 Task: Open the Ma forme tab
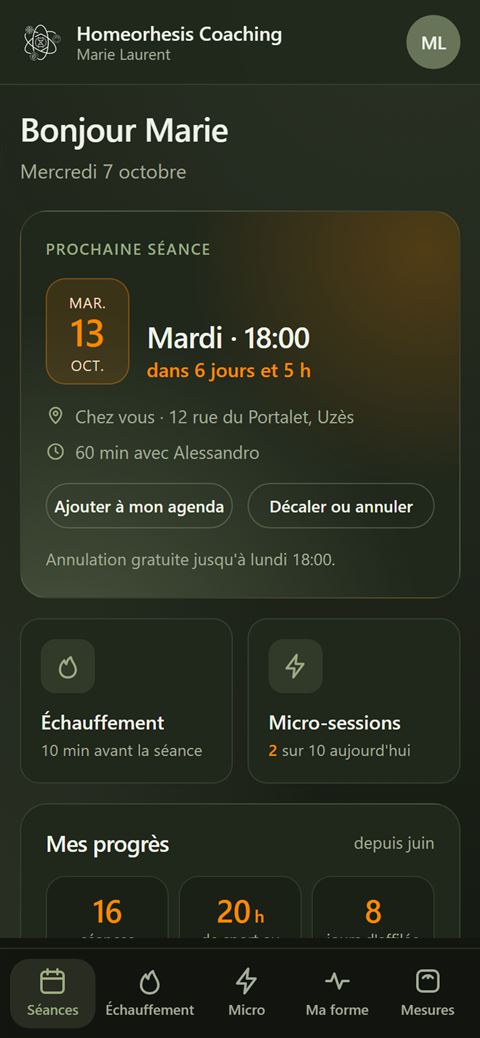click(337, 993)
